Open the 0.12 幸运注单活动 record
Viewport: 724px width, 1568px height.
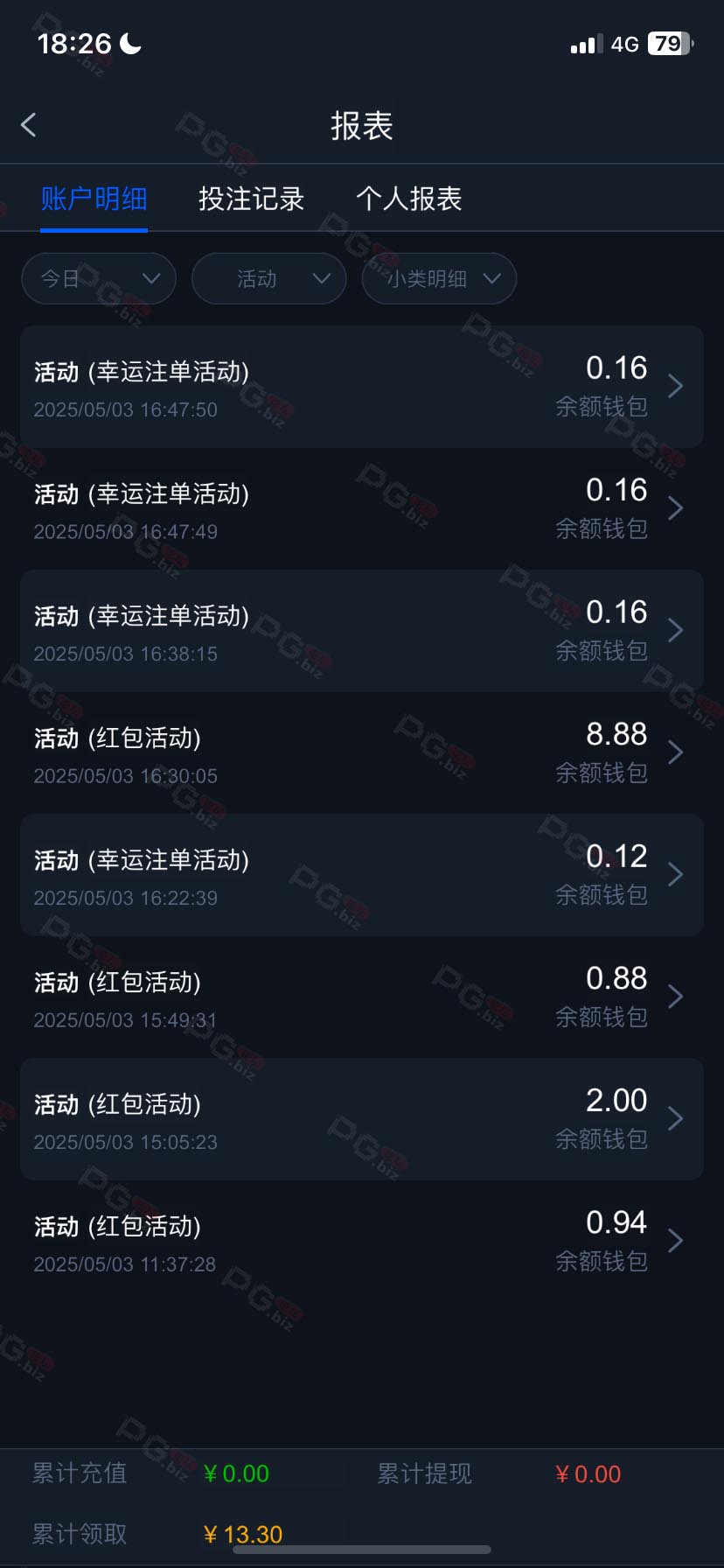pyautogui.click(x=362, y=875)
